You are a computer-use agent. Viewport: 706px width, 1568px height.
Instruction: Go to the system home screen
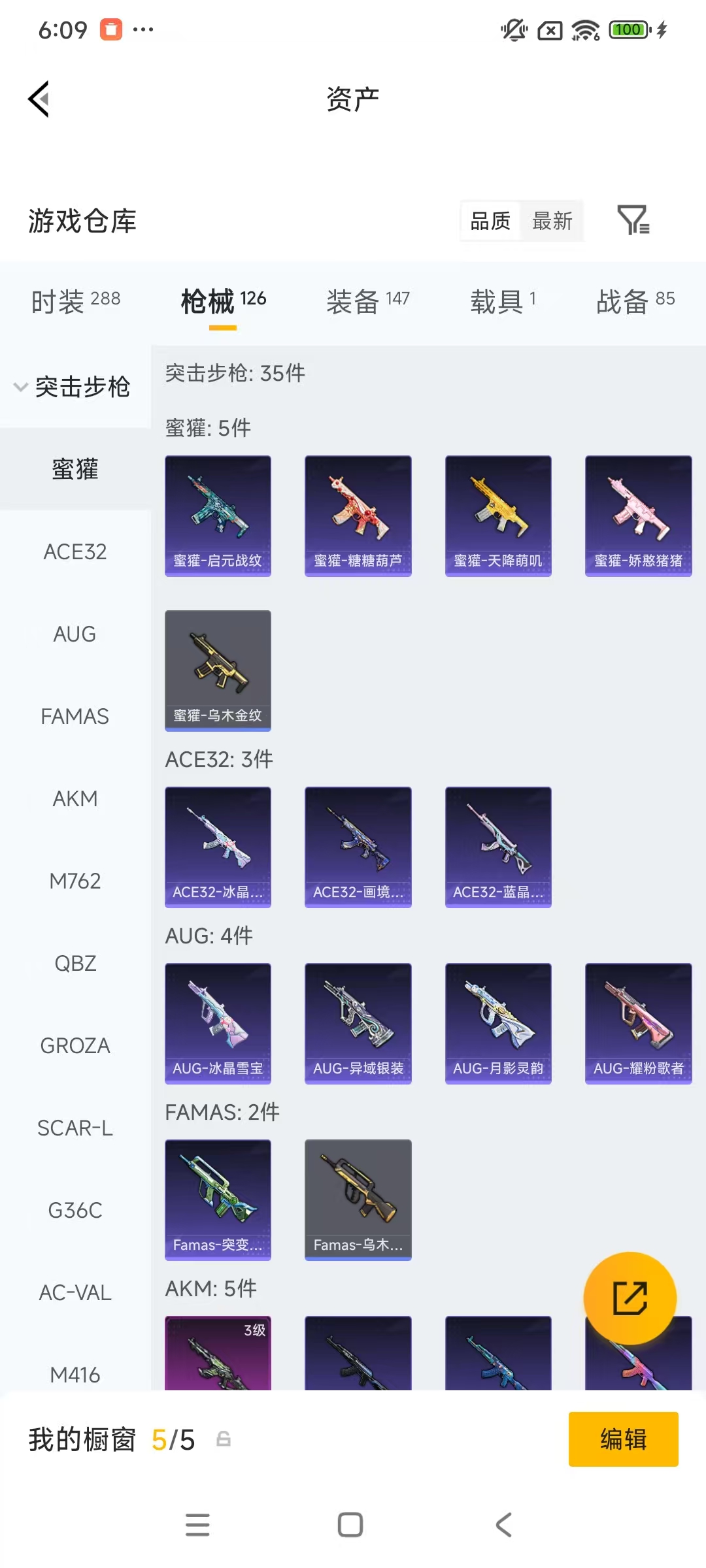click(x=350, y=1525)
